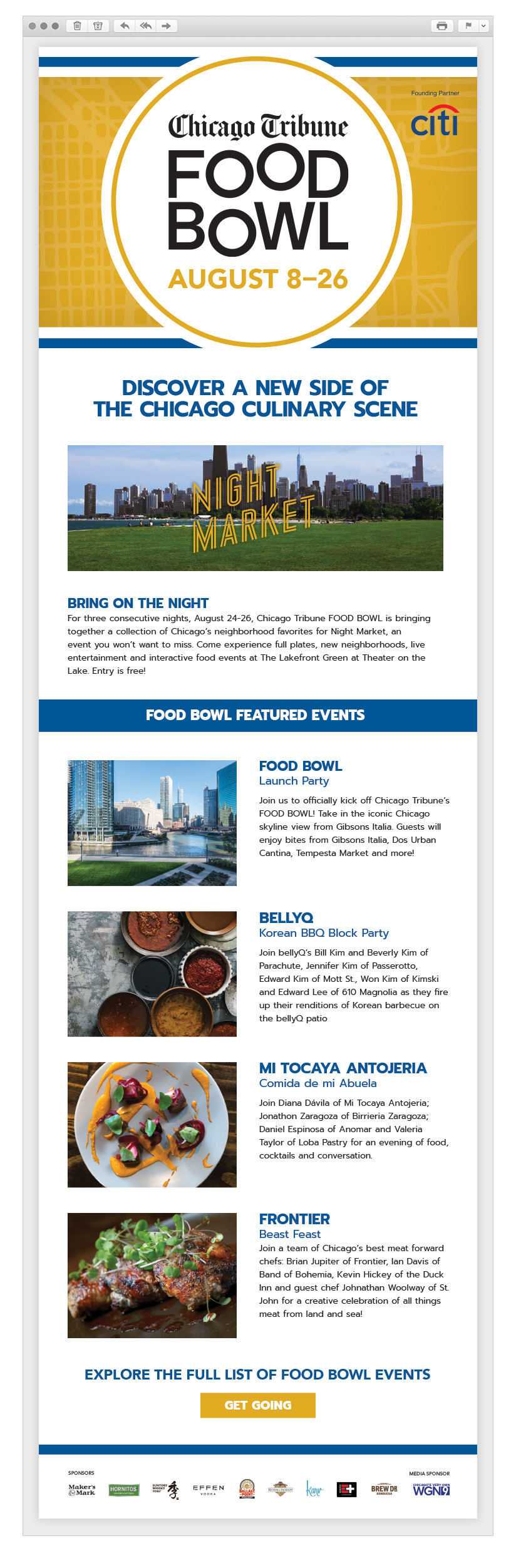Open the Mi Tocaya Antojeria dish photo
516x1568 pixels.
[x=152, y=1124]
